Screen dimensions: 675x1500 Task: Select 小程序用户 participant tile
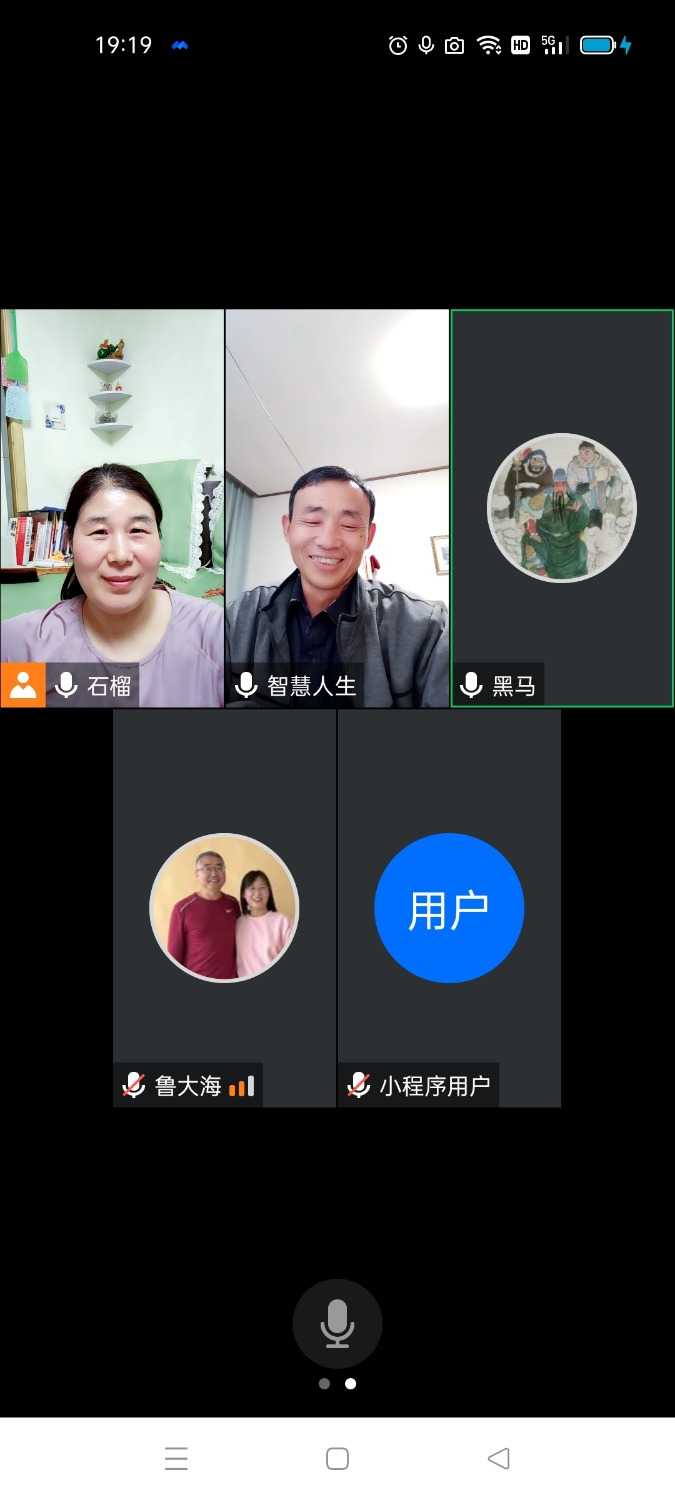pos(449,908)
